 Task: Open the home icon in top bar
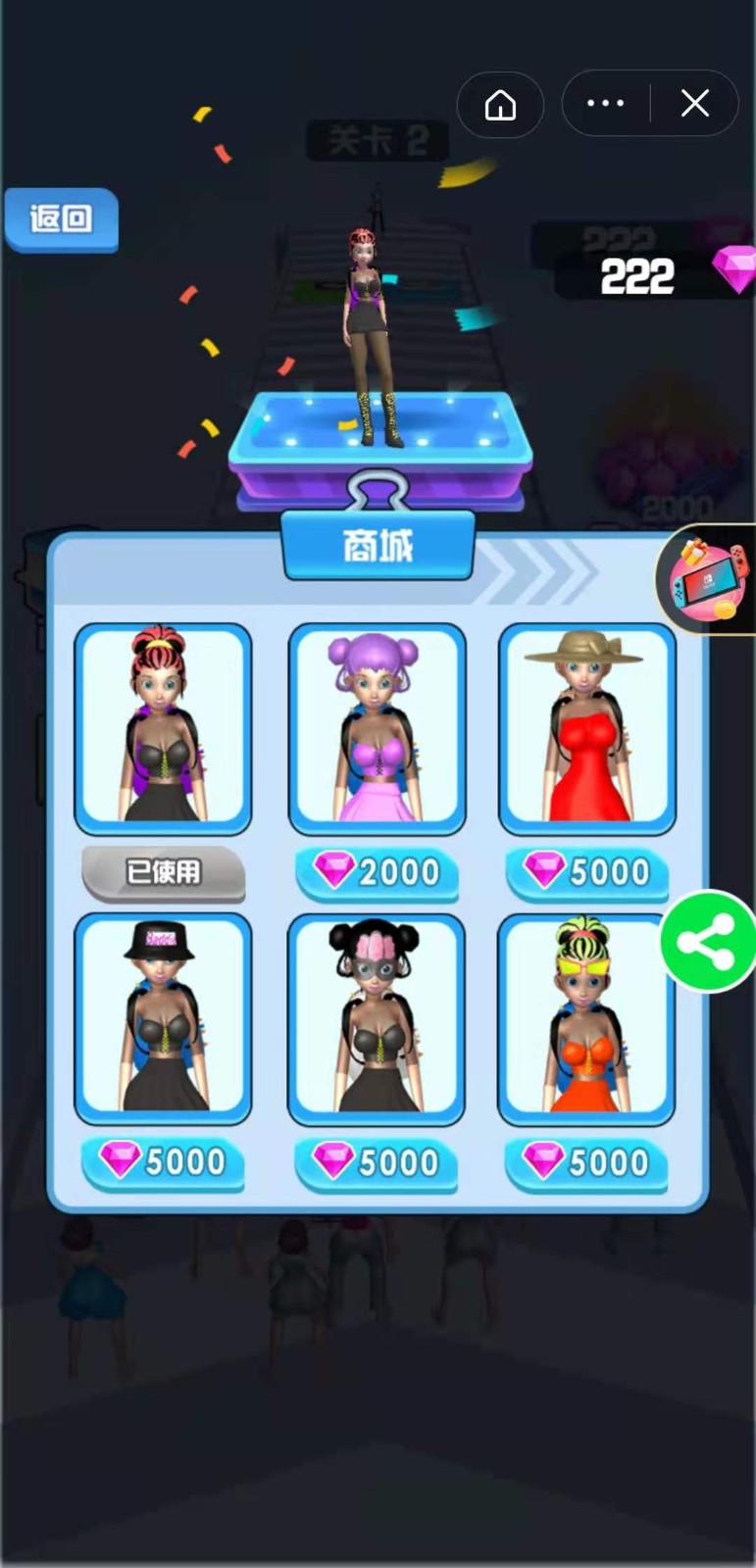point(500,104)
